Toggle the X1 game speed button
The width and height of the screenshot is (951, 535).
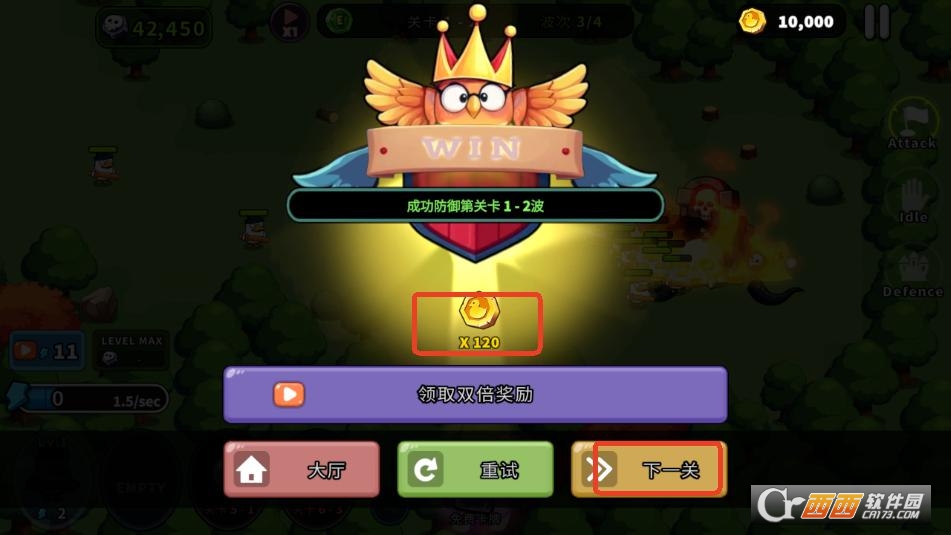pos(290,22)
